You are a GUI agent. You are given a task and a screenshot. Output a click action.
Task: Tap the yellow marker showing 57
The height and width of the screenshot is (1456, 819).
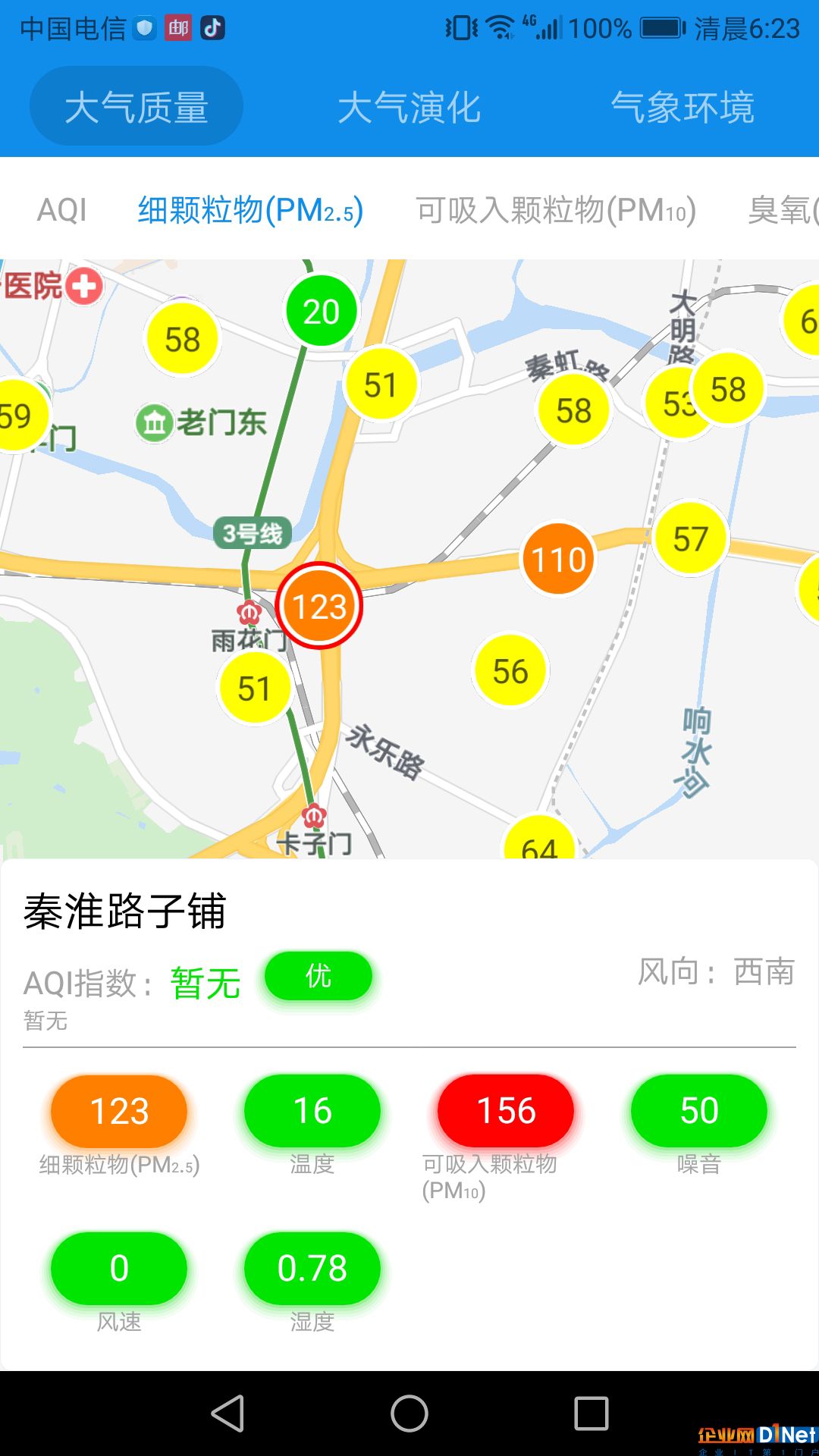click(x=690, y=538)
